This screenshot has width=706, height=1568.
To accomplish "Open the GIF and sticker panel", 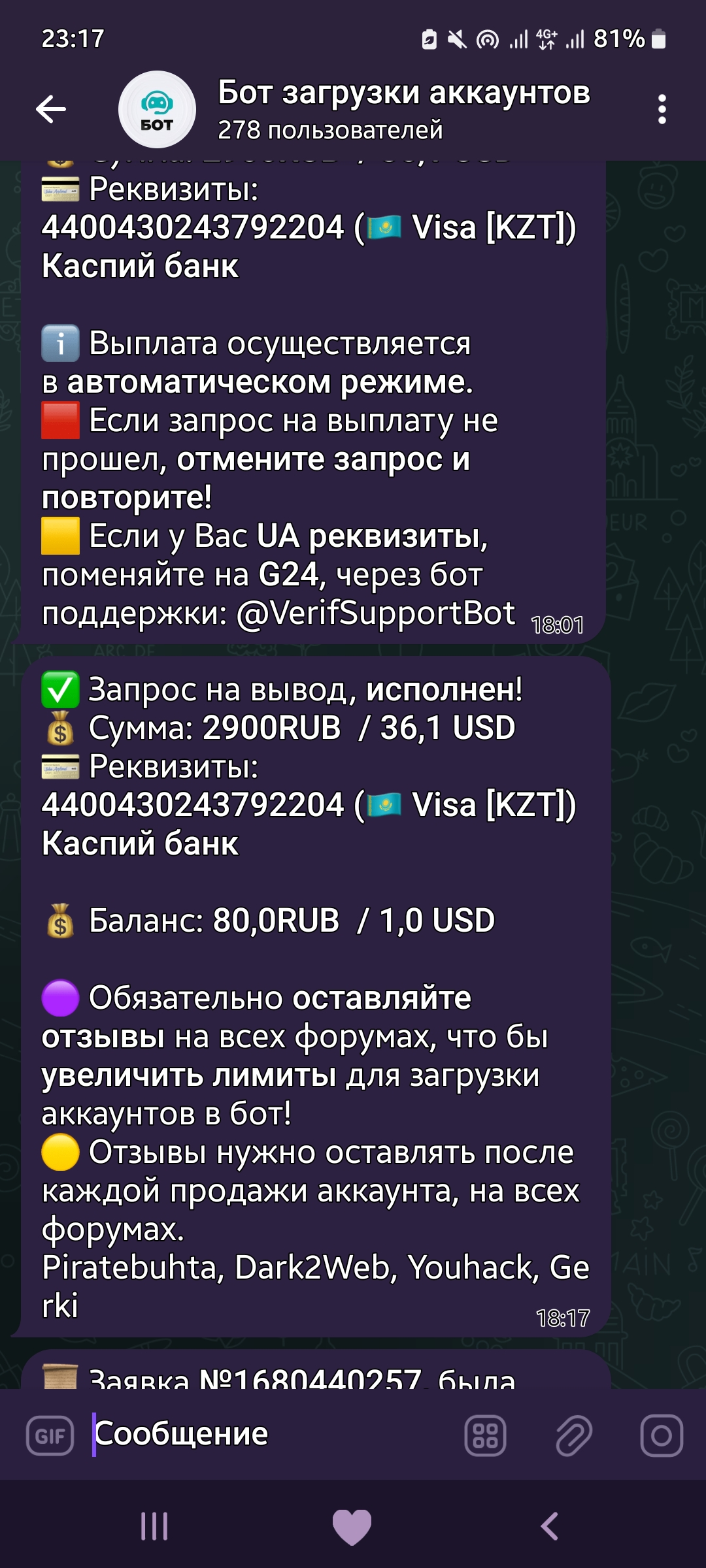I will (50, 1435).
